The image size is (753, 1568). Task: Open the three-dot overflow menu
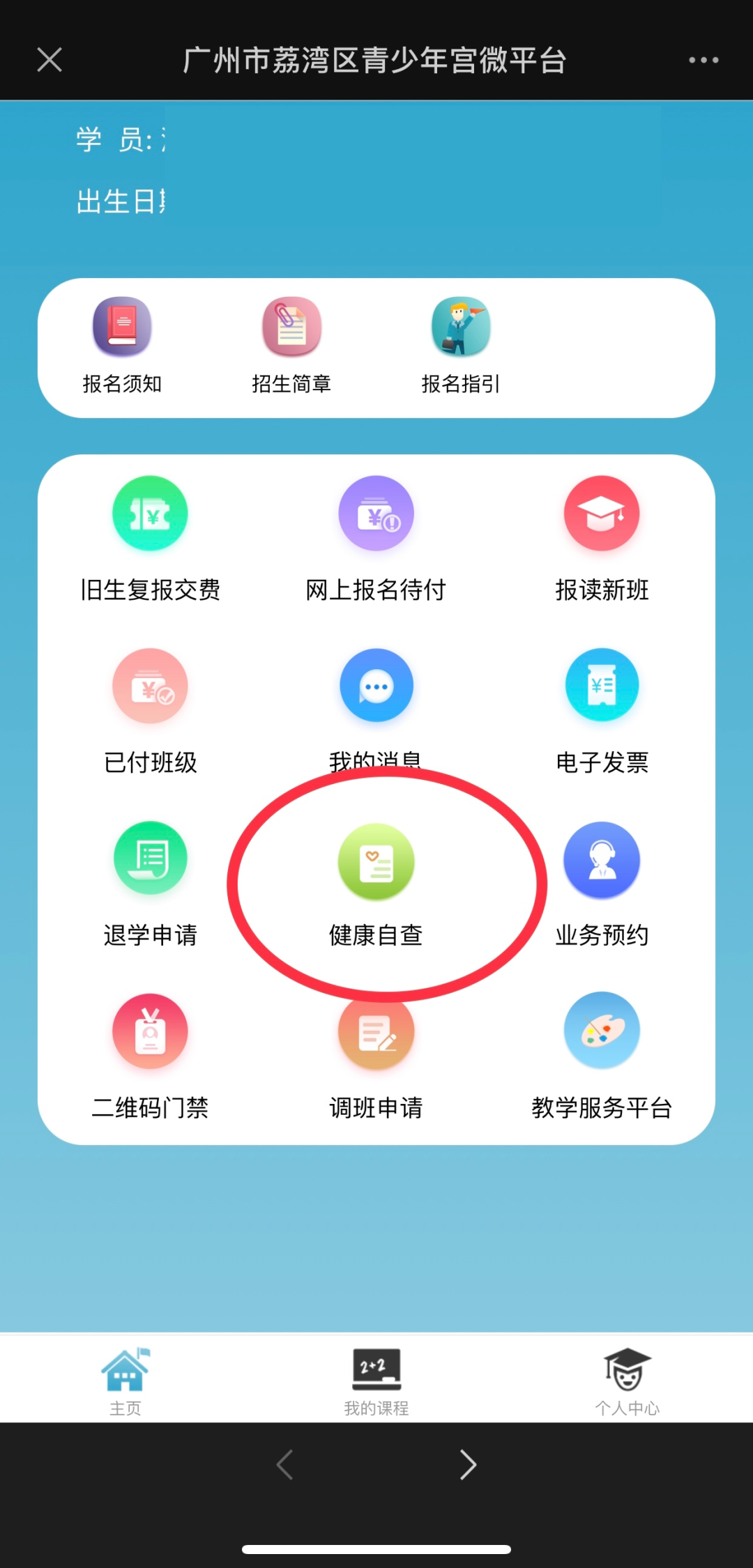click(x=703, y=60)
